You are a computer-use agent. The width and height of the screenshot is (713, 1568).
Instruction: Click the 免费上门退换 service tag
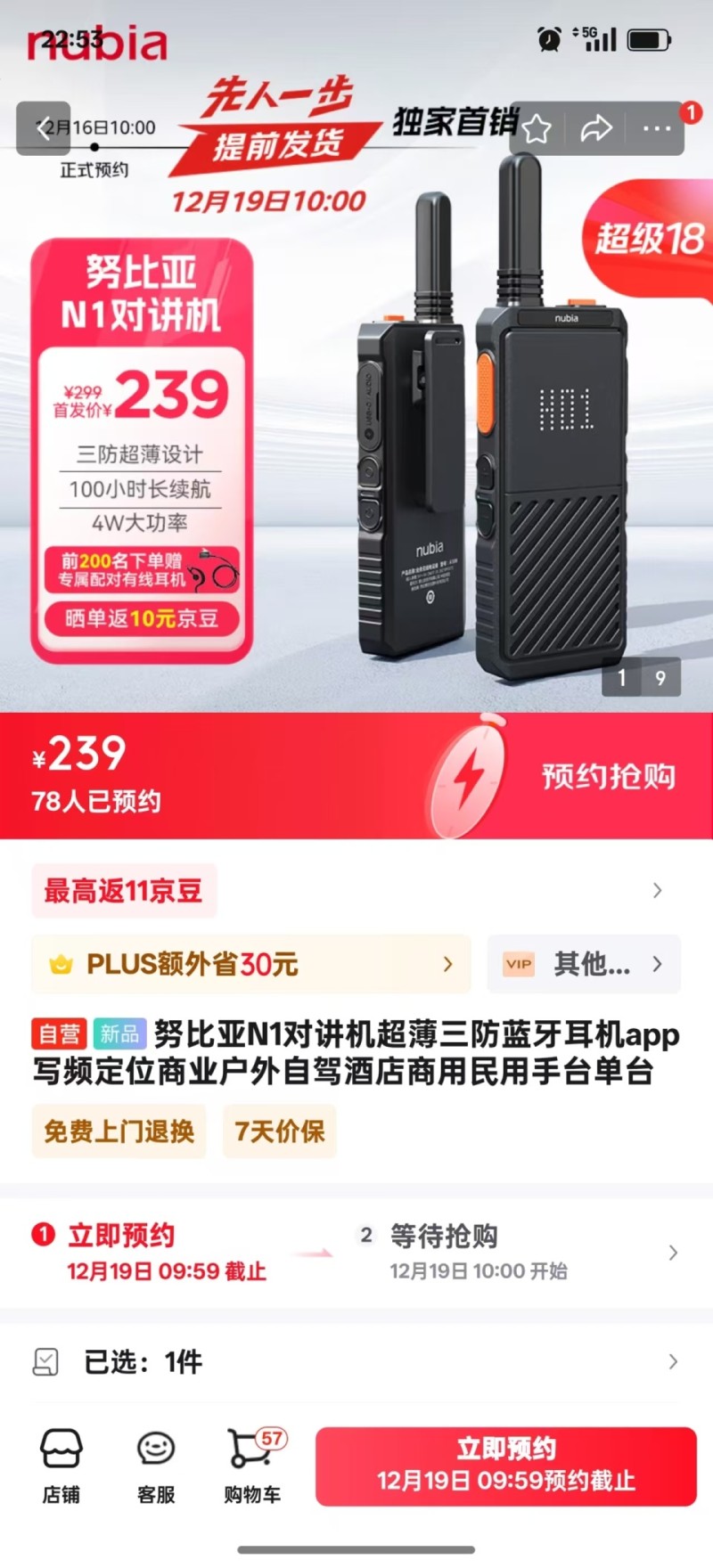(x=118, y=1131)
